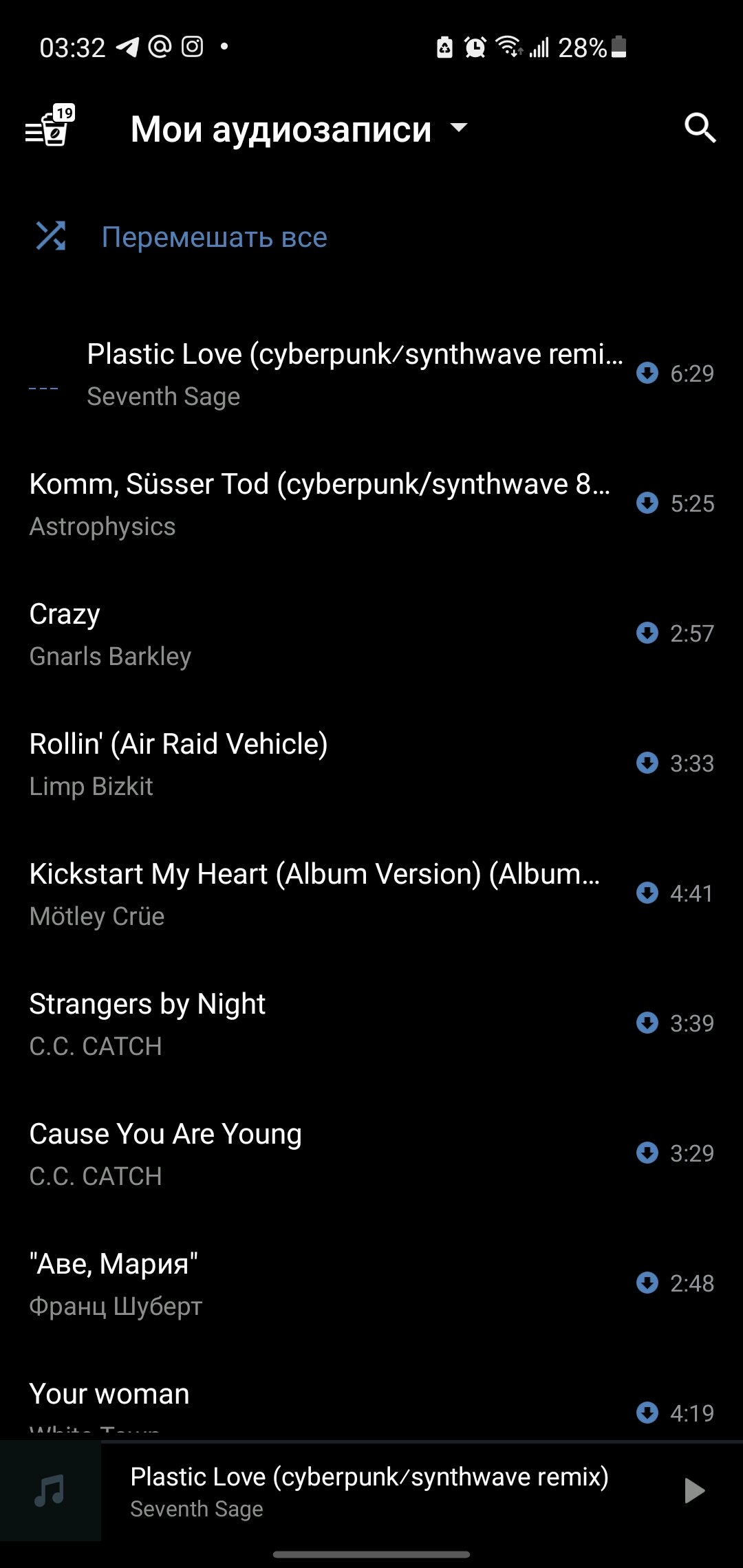Screen dimensions: 743x1568
Task: Download Strangers by Night
Action: 647,1023
